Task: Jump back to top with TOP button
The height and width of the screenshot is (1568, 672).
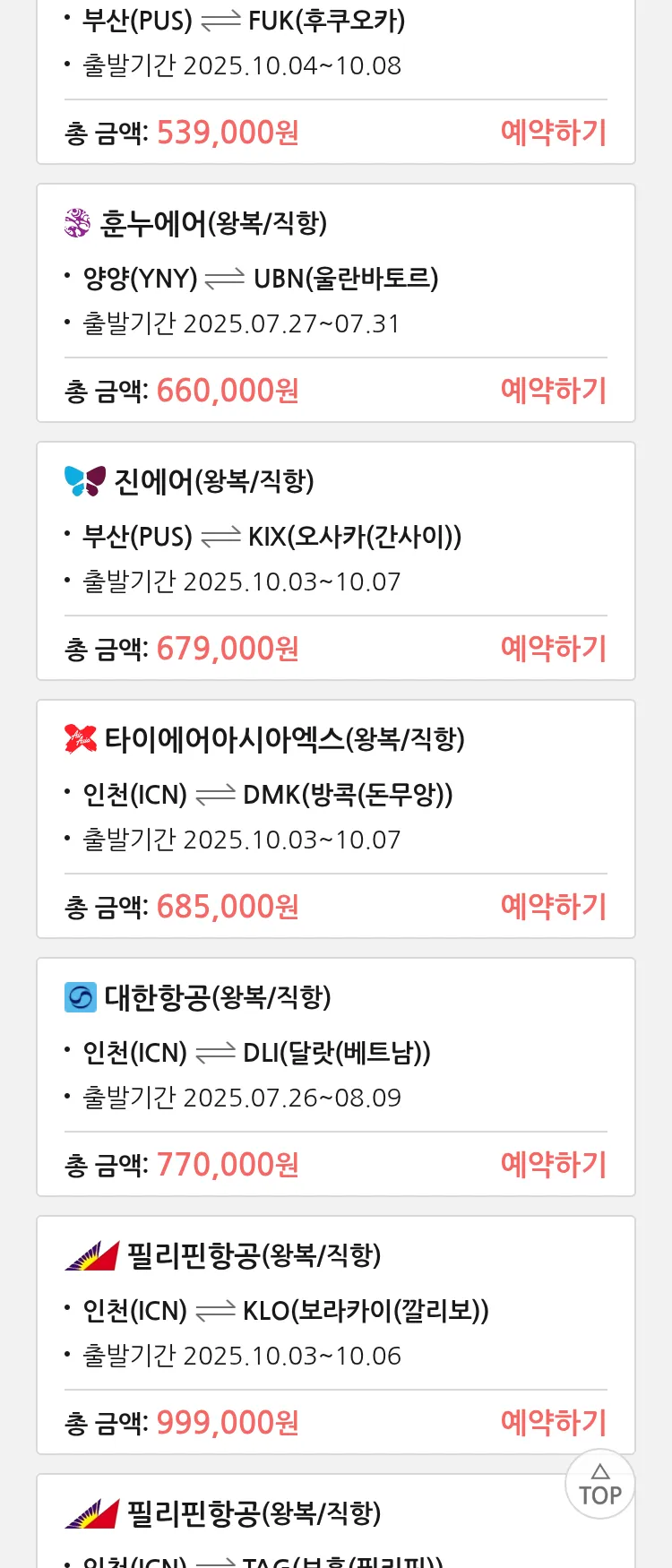Action: point(599,1485)
